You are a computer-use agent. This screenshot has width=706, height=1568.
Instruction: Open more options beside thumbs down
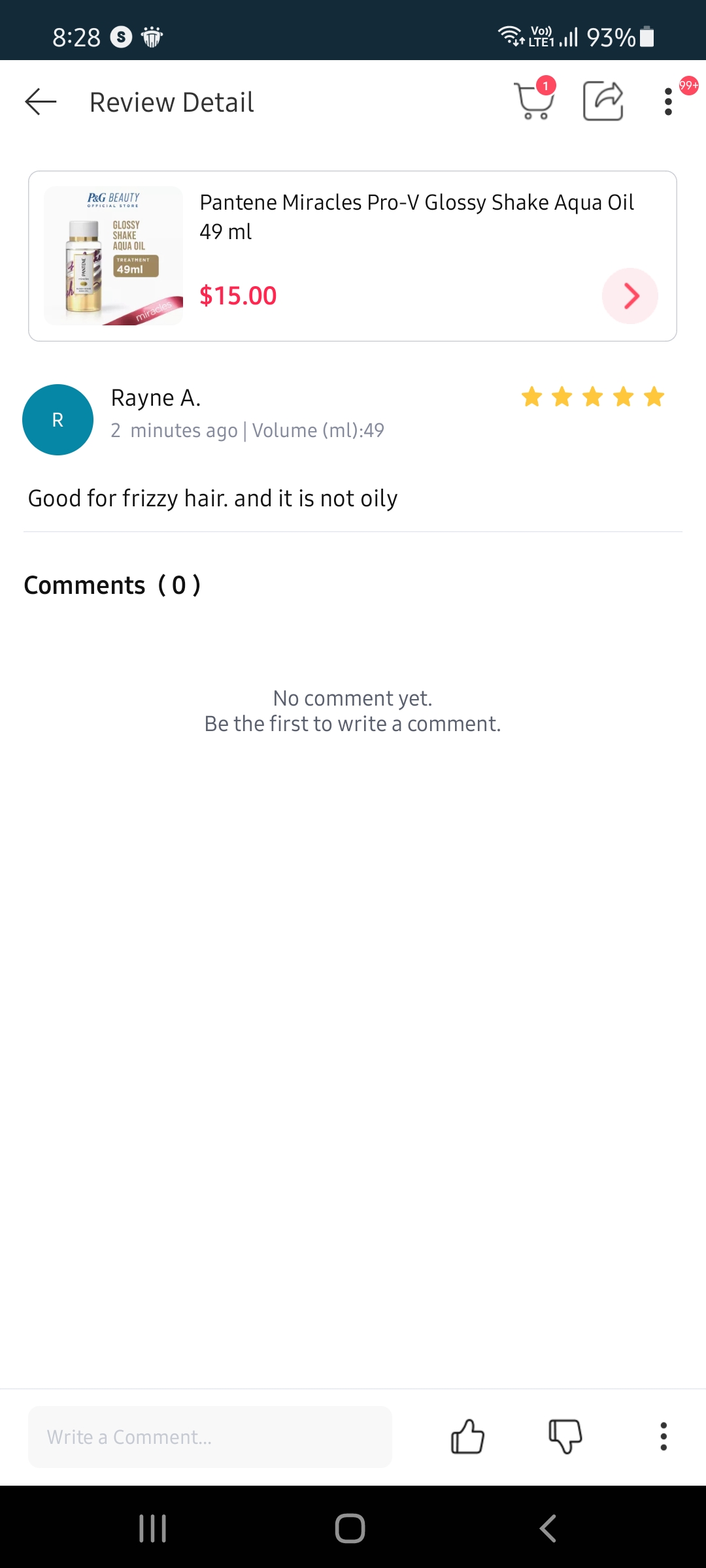coord(664,1437)
